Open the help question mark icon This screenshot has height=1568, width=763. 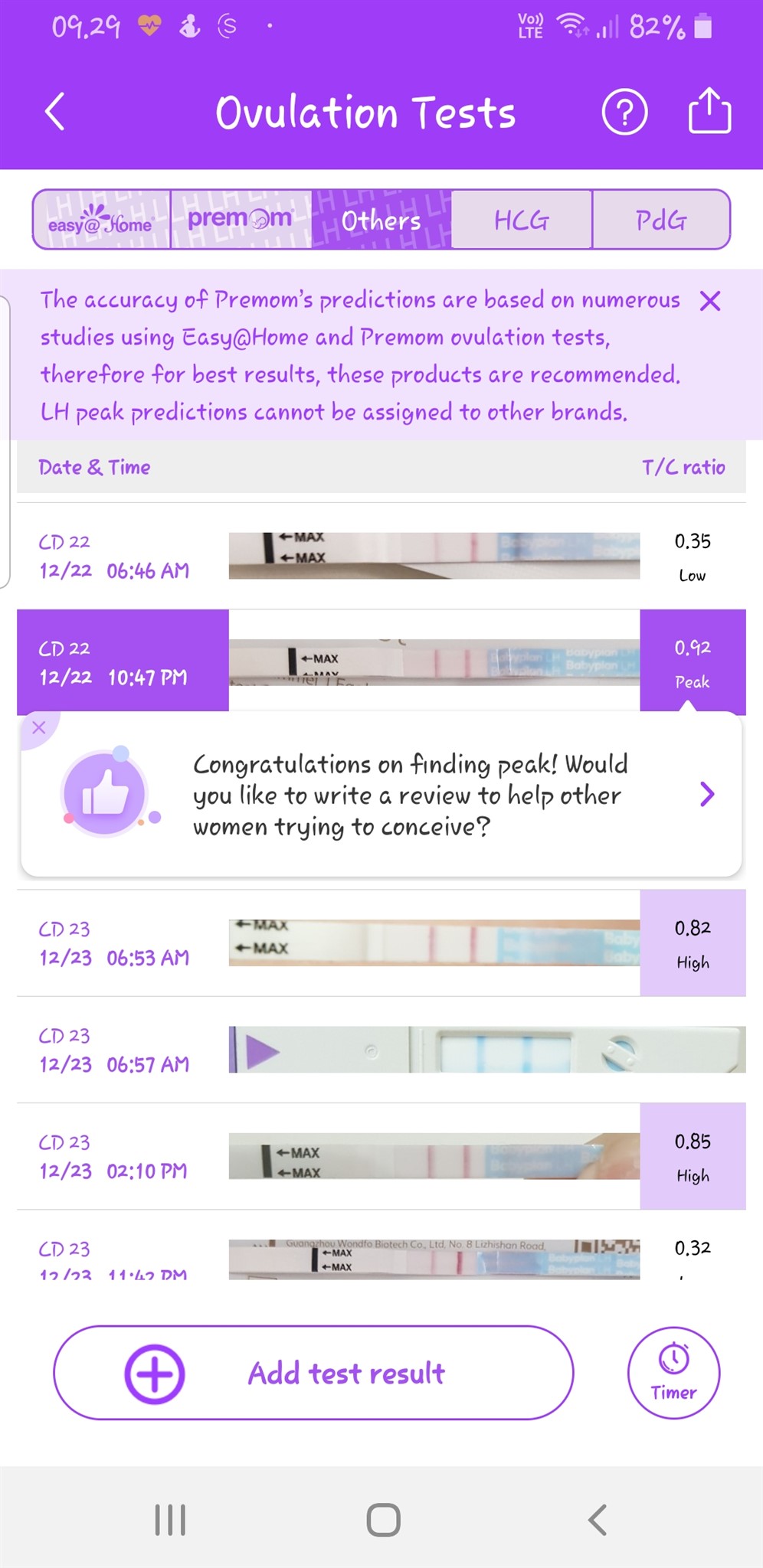click(x=624, y=113)
